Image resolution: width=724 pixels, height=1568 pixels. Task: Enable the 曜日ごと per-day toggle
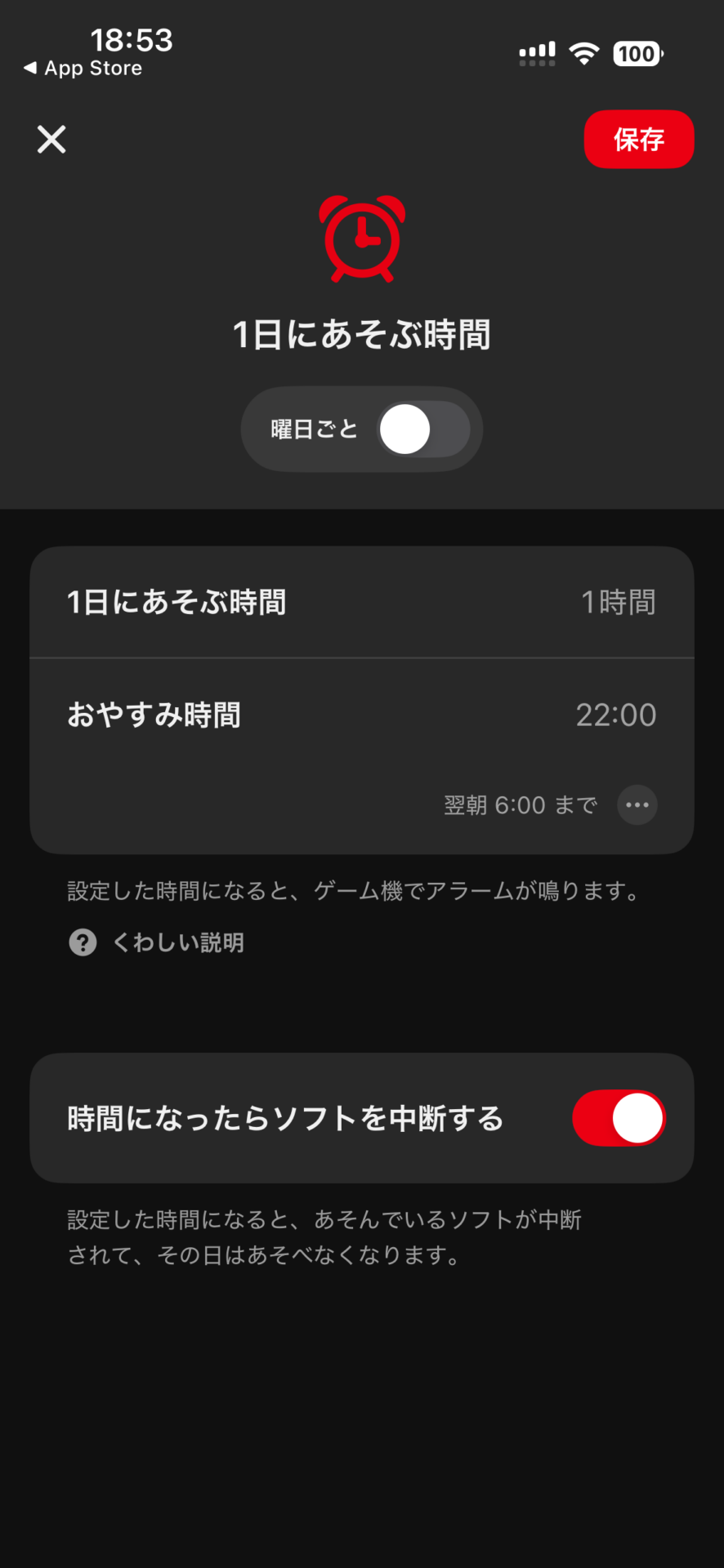click(x=422, y=430)
